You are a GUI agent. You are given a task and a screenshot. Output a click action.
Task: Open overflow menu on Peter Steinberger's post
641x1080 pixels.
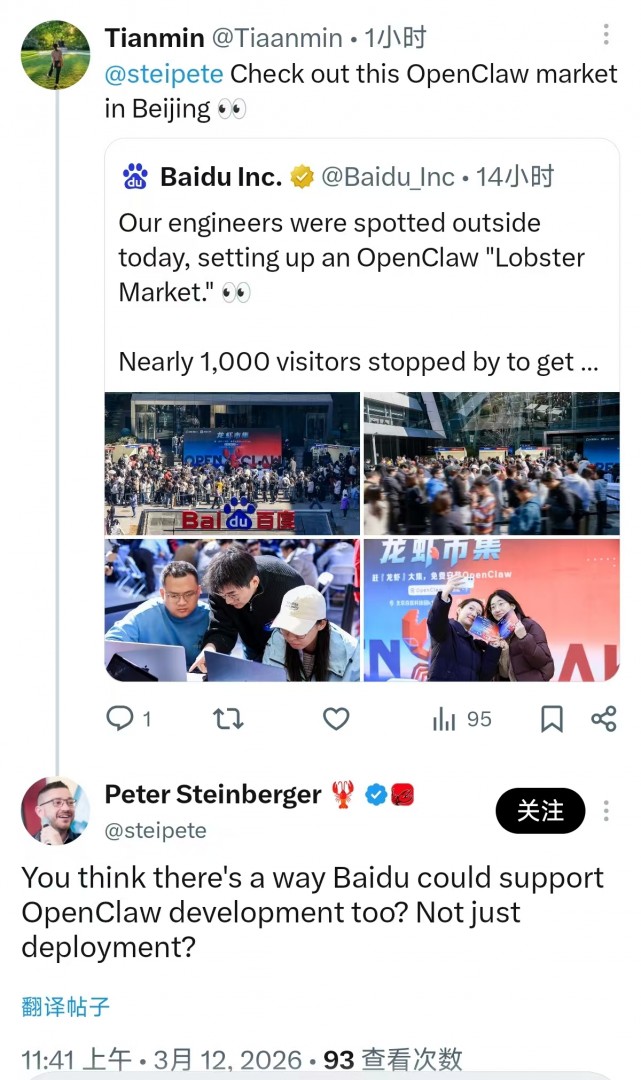click(606, 810)
